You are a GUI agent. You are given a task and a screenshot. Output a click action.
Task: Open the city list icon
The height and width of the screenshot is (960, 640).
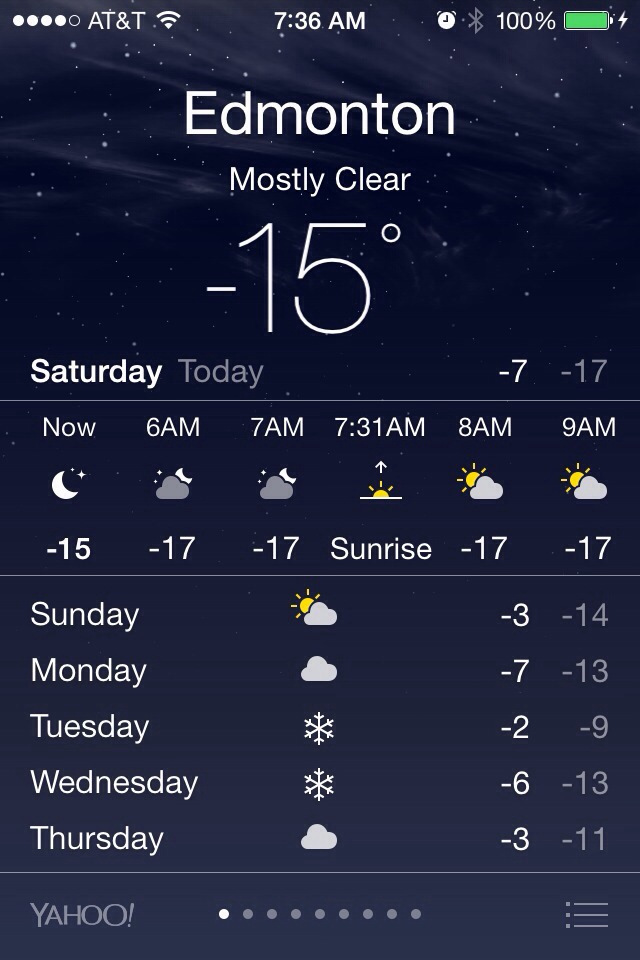586,914
